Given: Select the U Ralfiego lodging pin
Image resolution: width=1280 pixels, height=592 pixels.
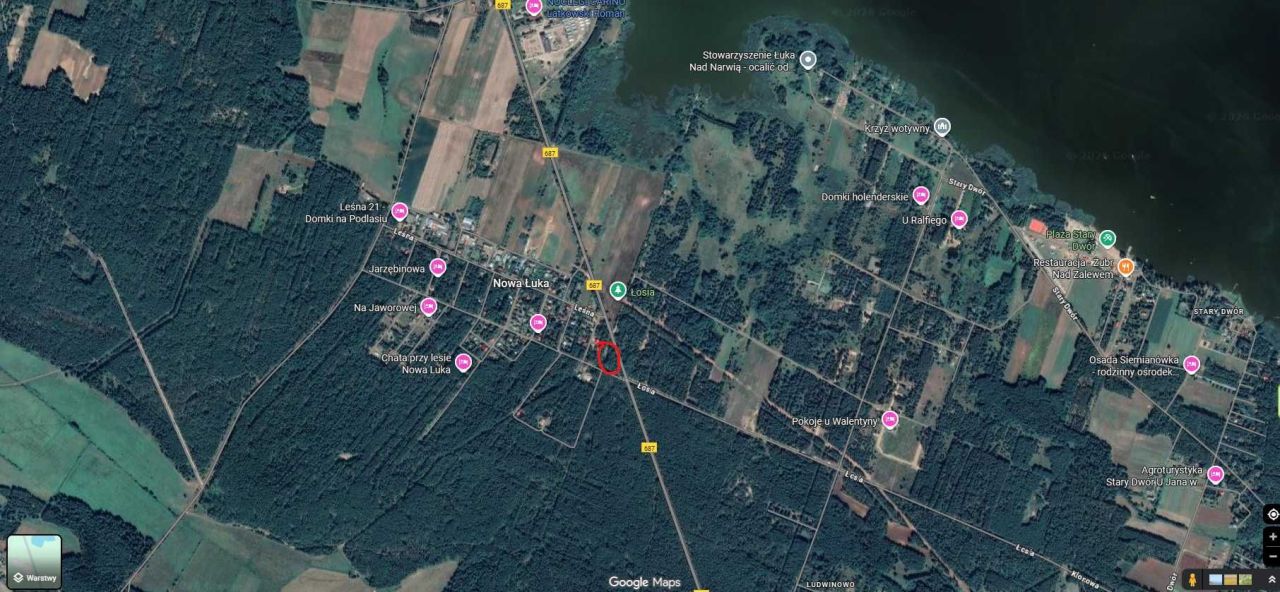Looking at the screenshot, I should coord(958,218).
